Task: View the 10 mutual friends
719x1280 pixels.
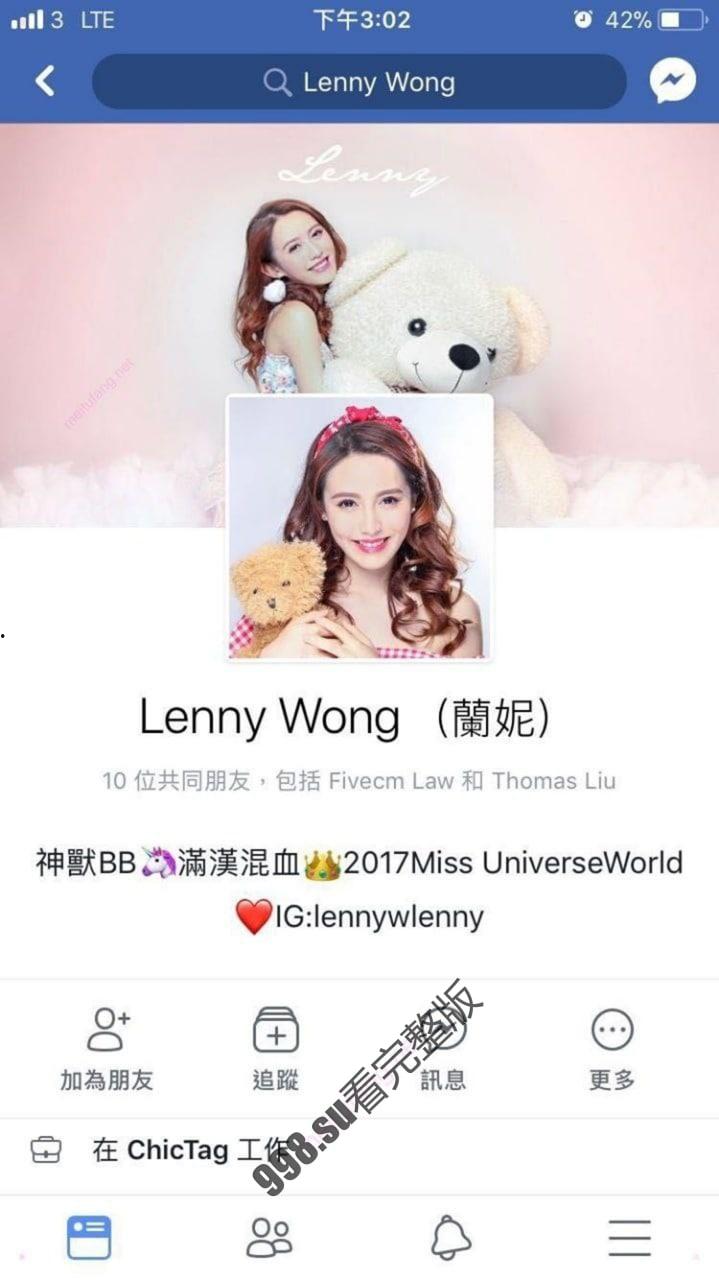Action: click(358, 781)
